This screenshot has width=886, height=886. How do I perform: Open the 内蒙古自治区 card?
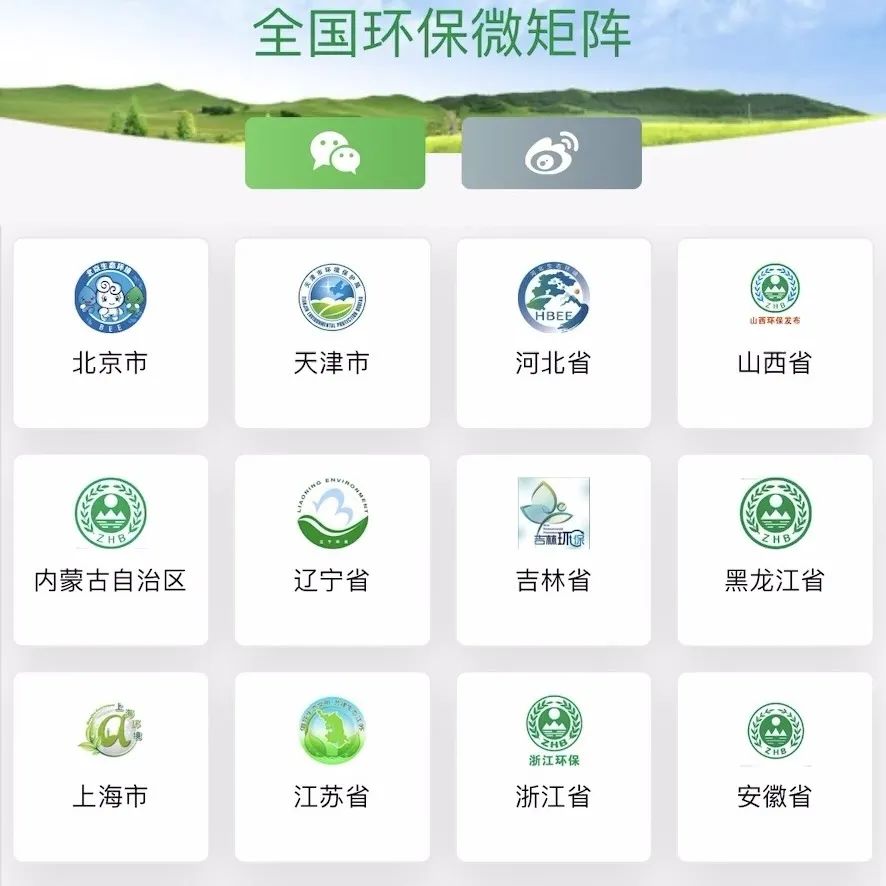pos(111,549)
